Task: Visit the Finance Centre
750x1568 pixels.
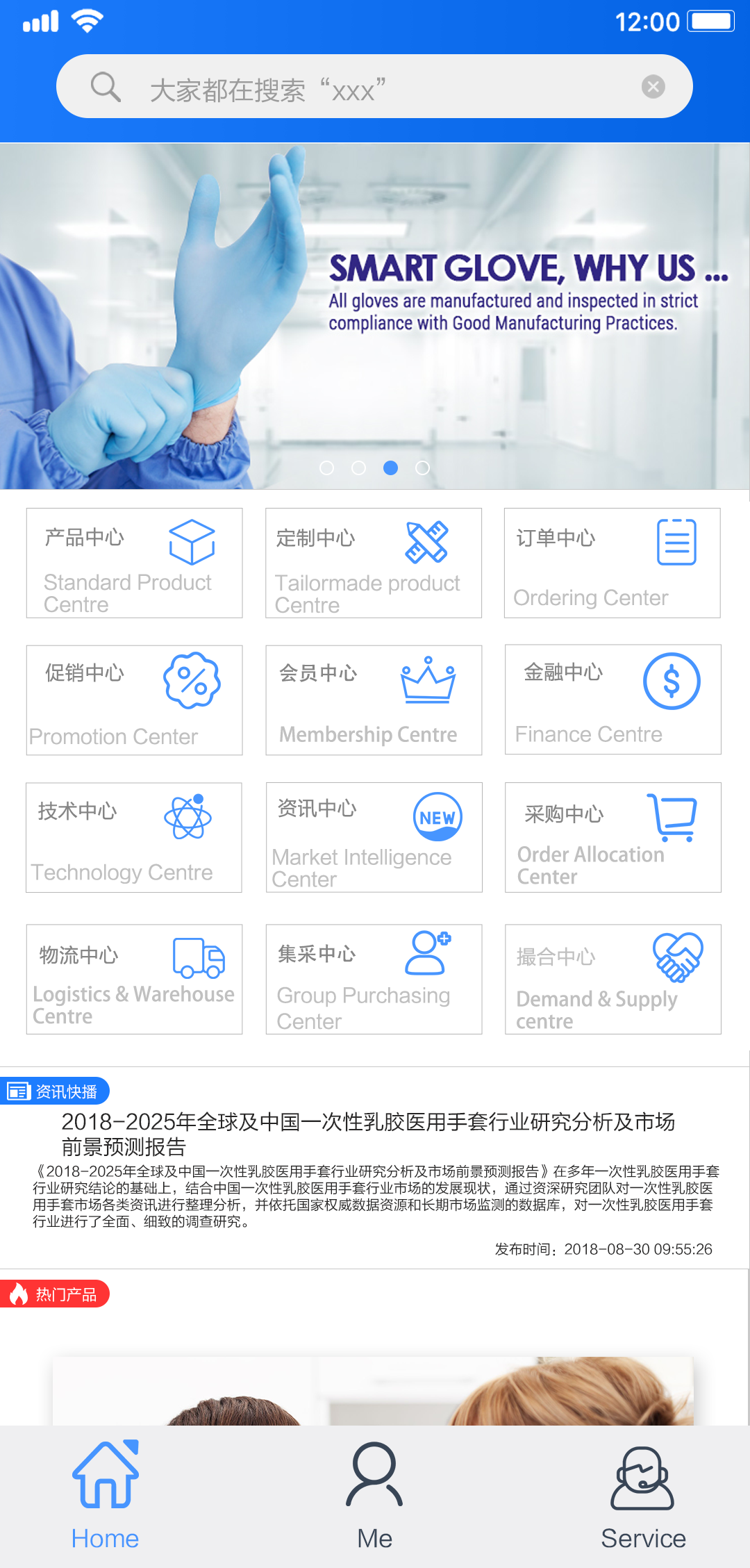Action: (x=613, y=700)
